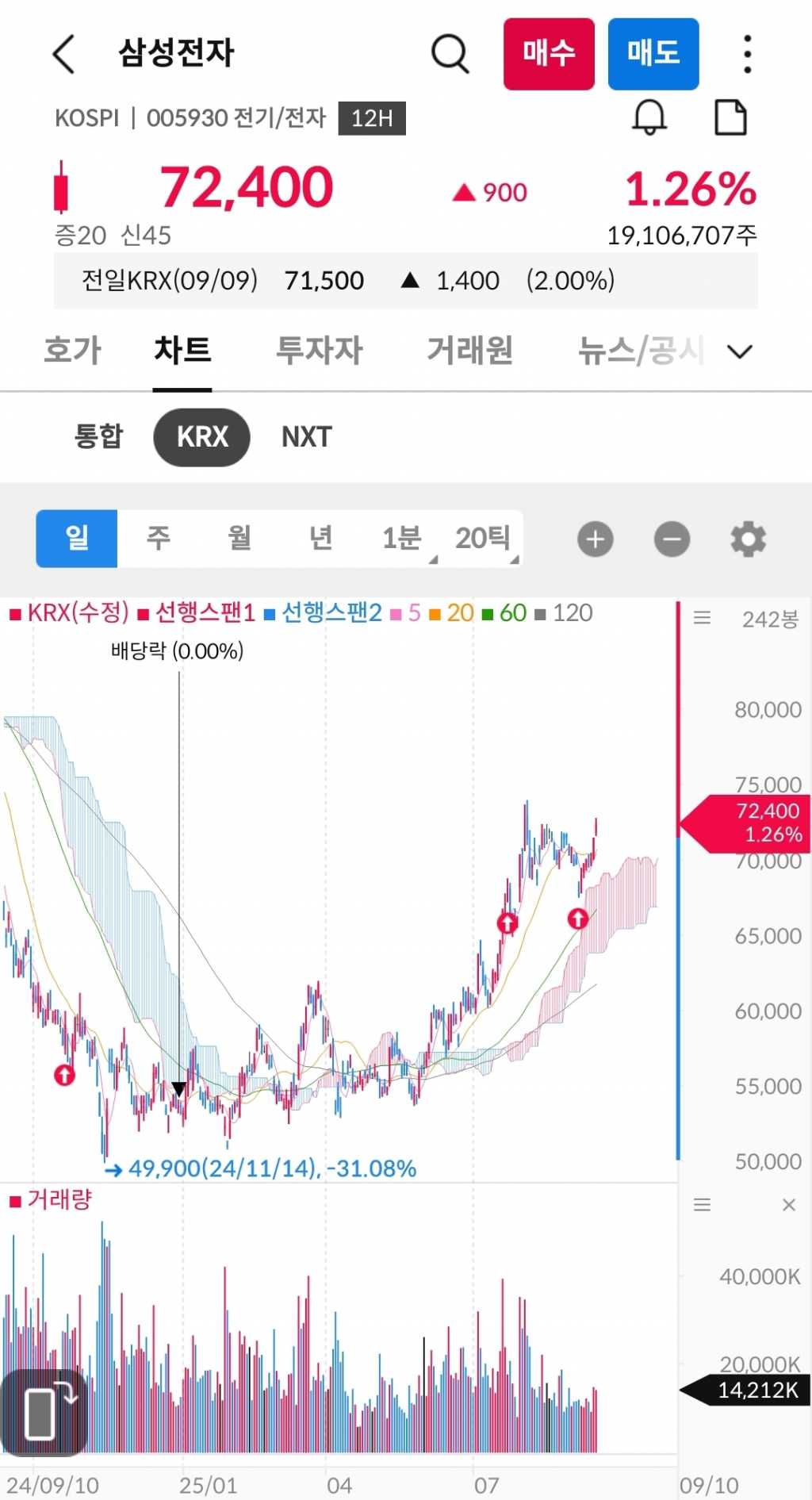Select the 통합 market view
Viewport: 812px width, 1500px height.
point(99,437)
